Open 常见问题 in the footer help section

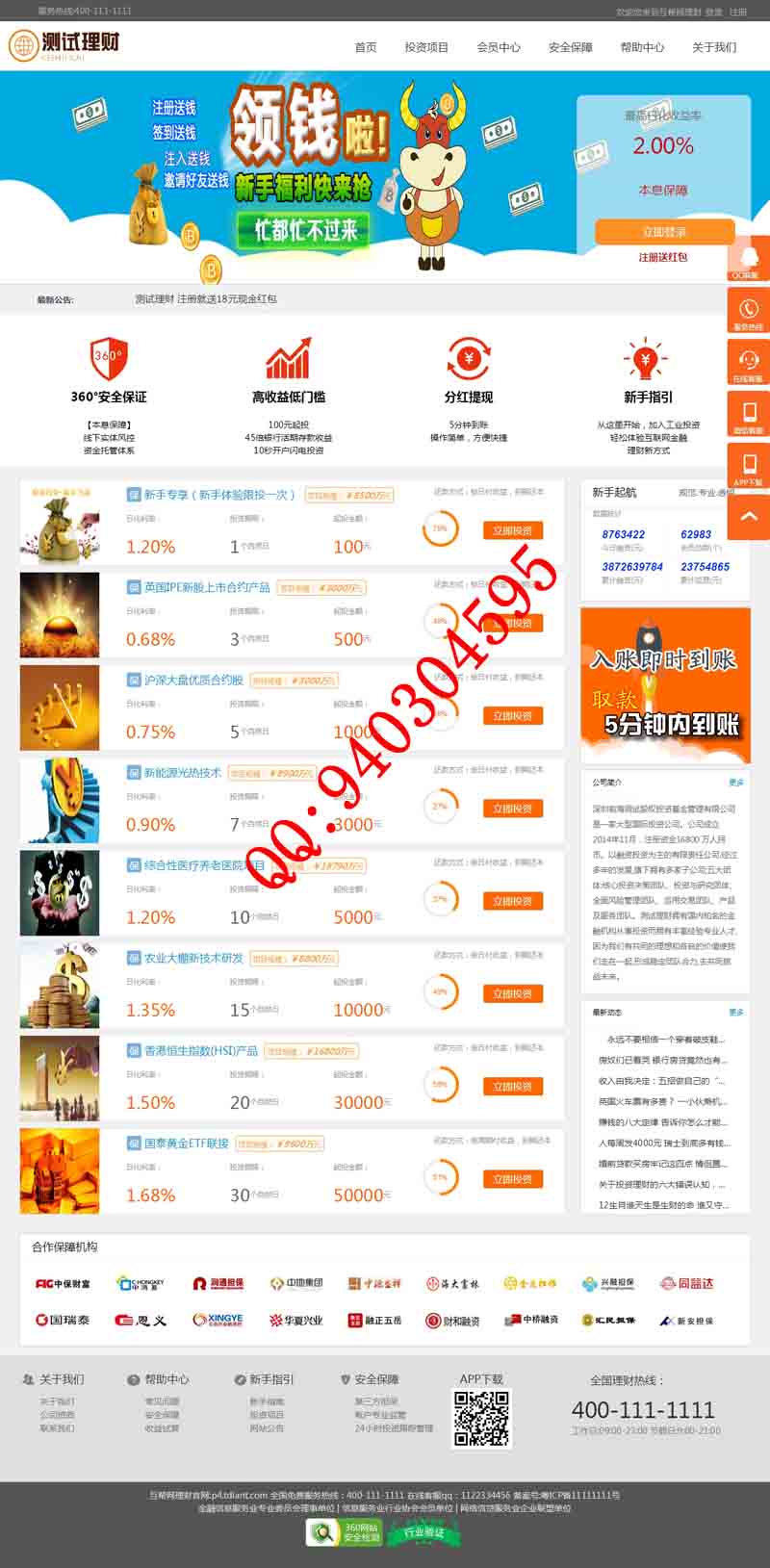coord(161,1401)
